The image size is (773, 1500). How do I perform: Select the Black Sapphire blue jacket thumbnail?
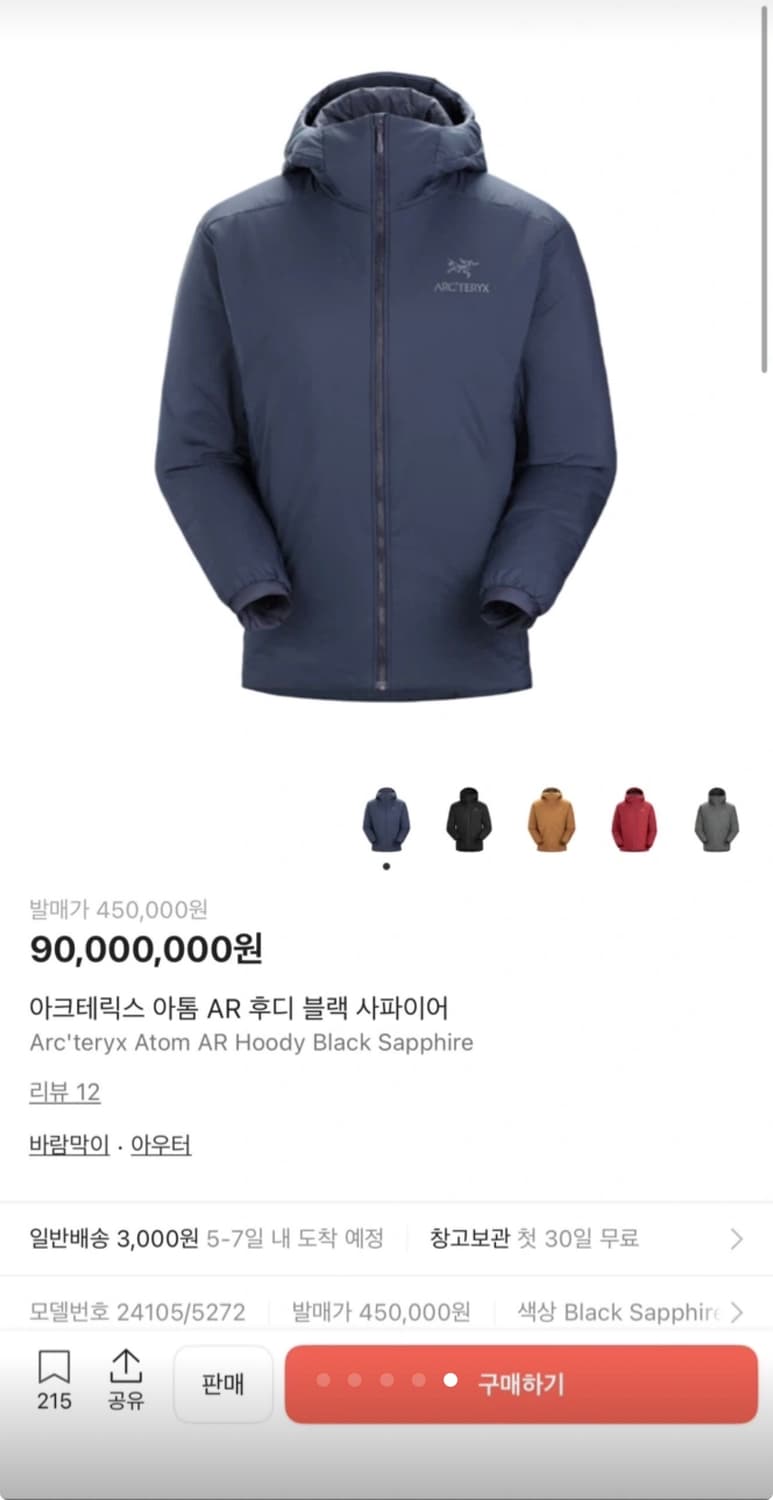387,818
